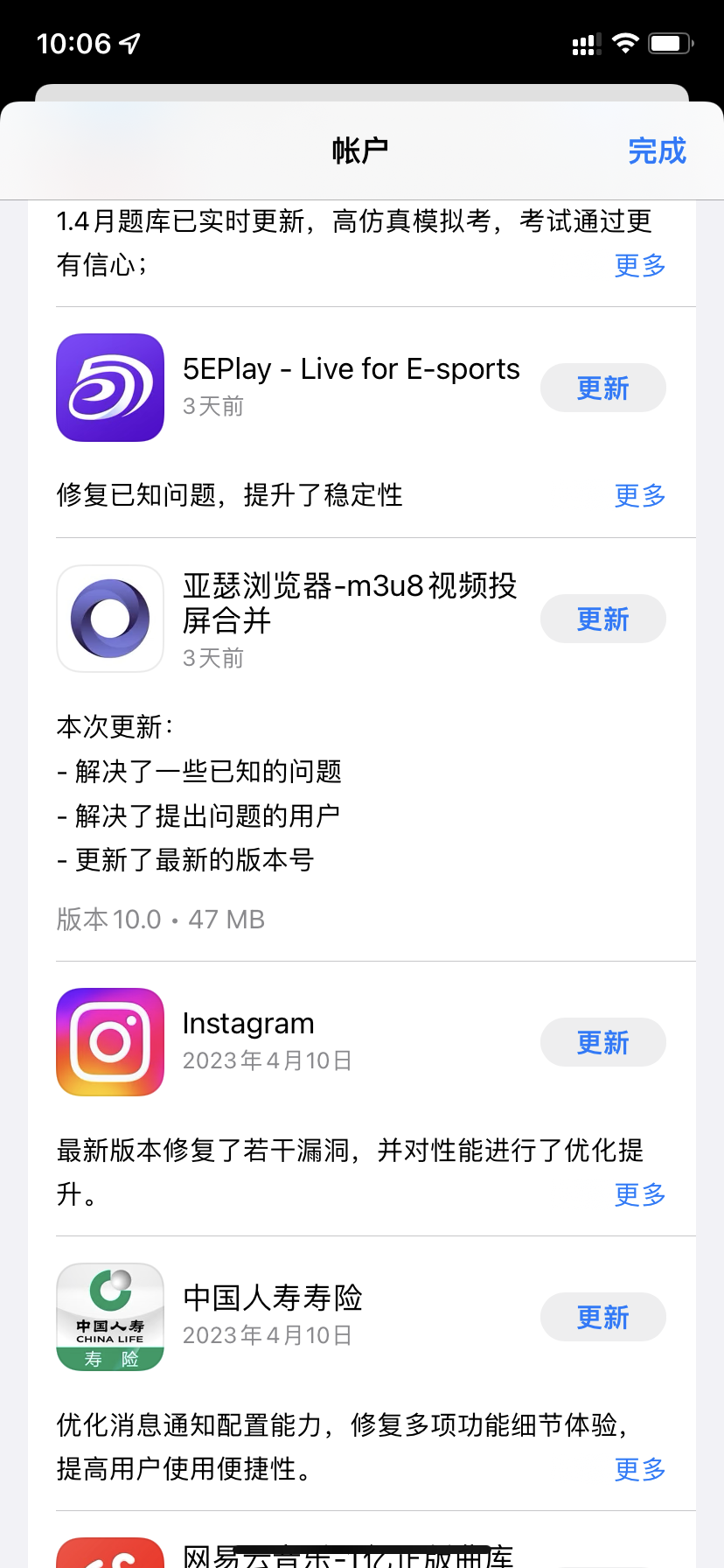This screenshot has width=724, height=1568.
Task: Tap 完成 to close the account sheet
Action: click(x=657, y=150)
